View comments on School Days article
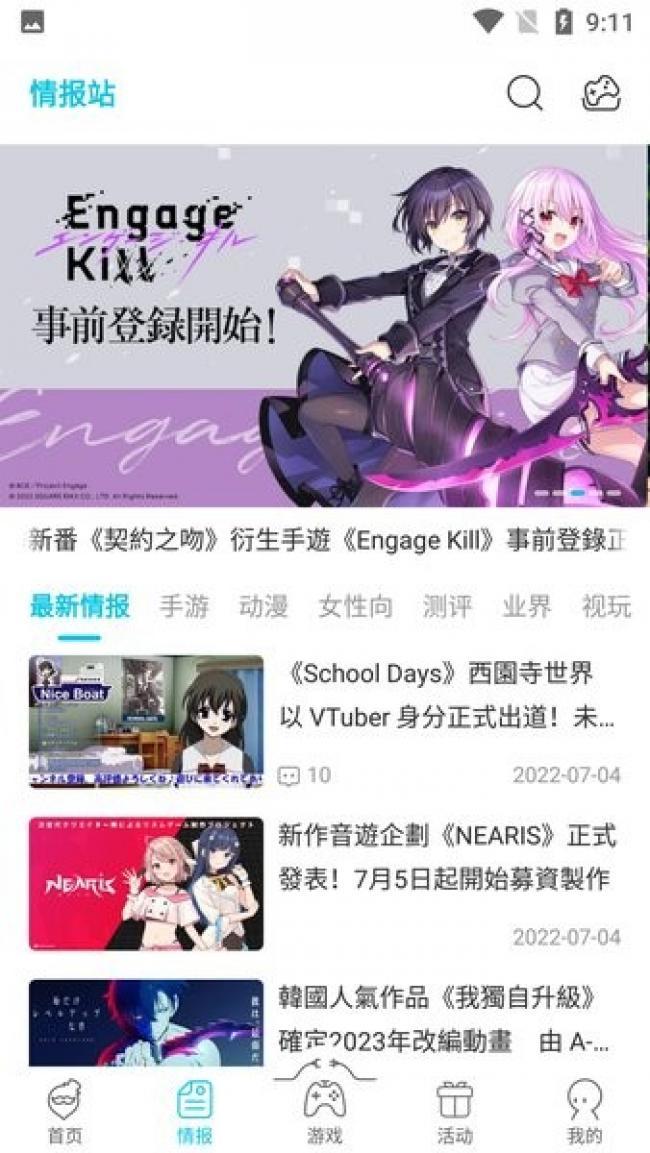 (304, 775)
